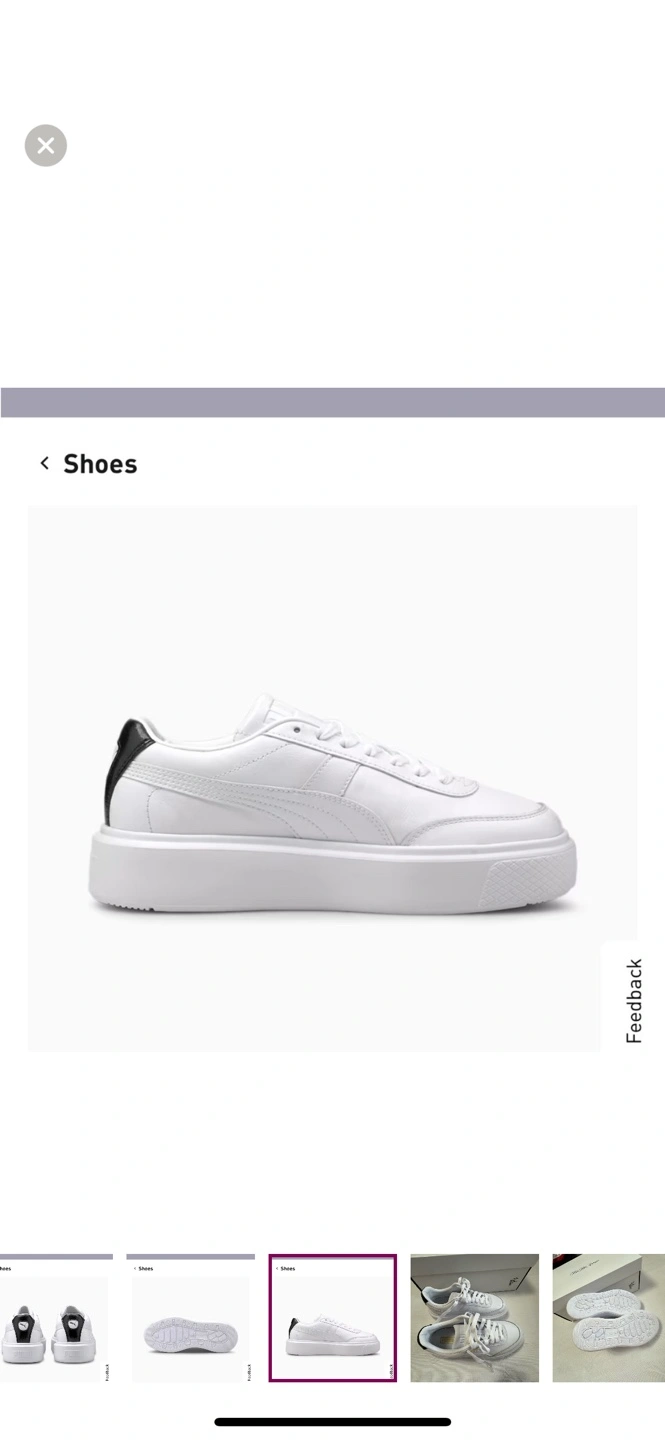The image size is (665, 1440).
Task: Close the image viewer
Action: tap(46, 146)
